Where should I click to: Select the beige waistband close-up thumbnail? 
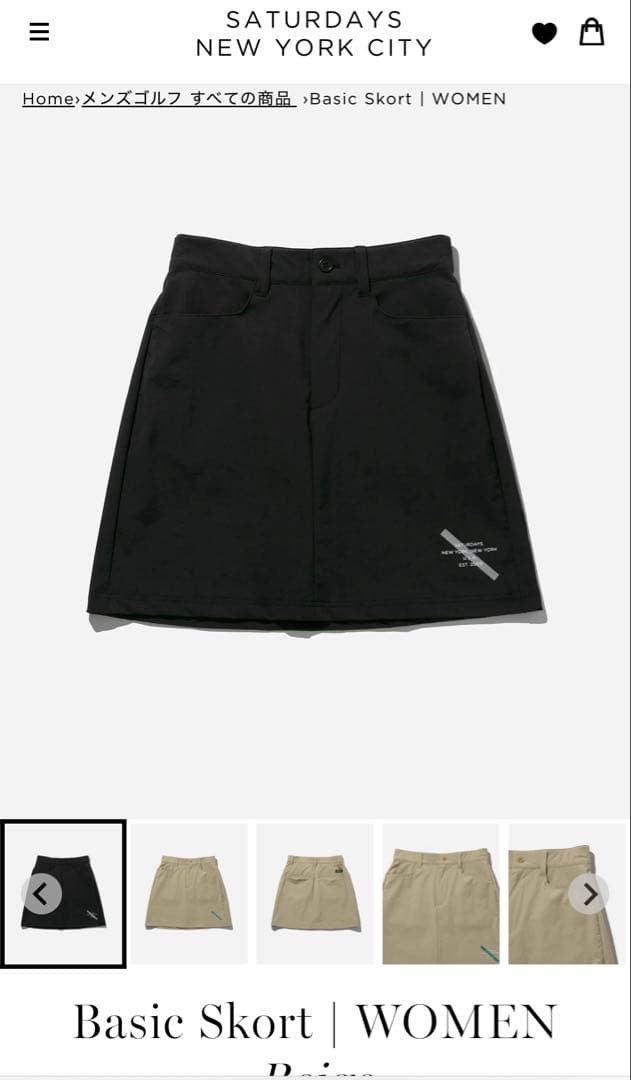tap(441, 894)
